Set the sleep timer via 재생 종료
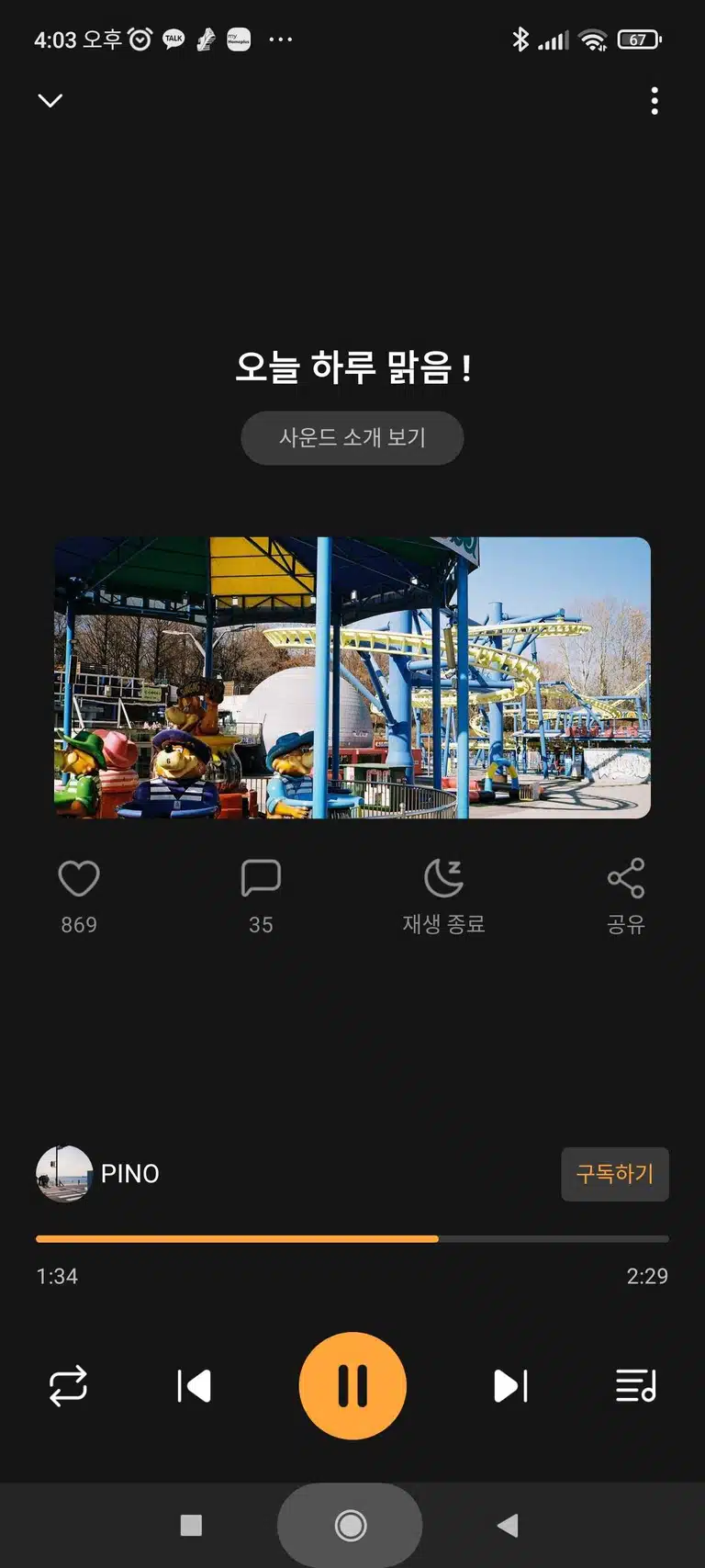This screenshot has height=1568, width=705. click(x=443, y=897)
